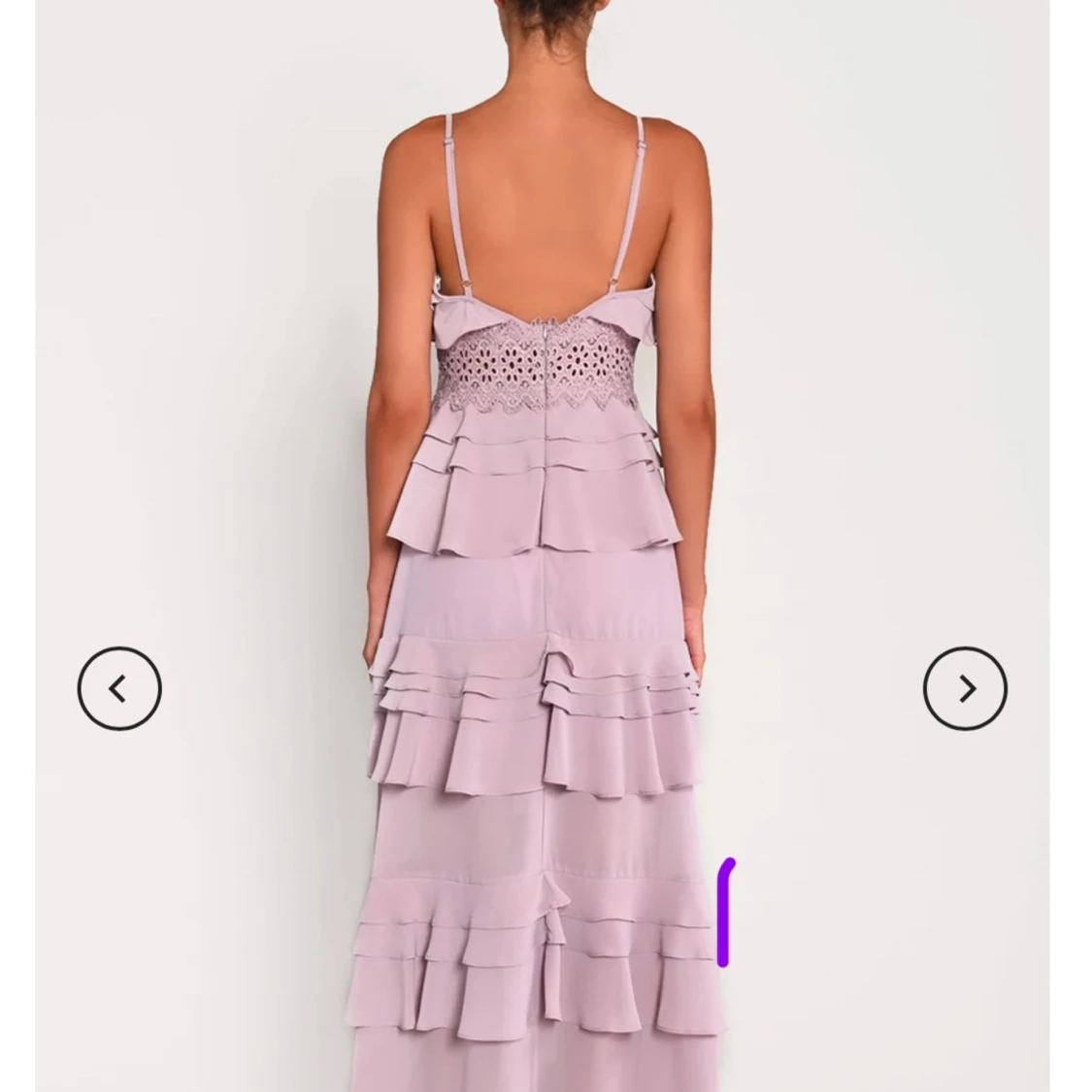Screen dimensions: 1092x1092
Task: Go to the previous product photo
Action: pos(119,689)
